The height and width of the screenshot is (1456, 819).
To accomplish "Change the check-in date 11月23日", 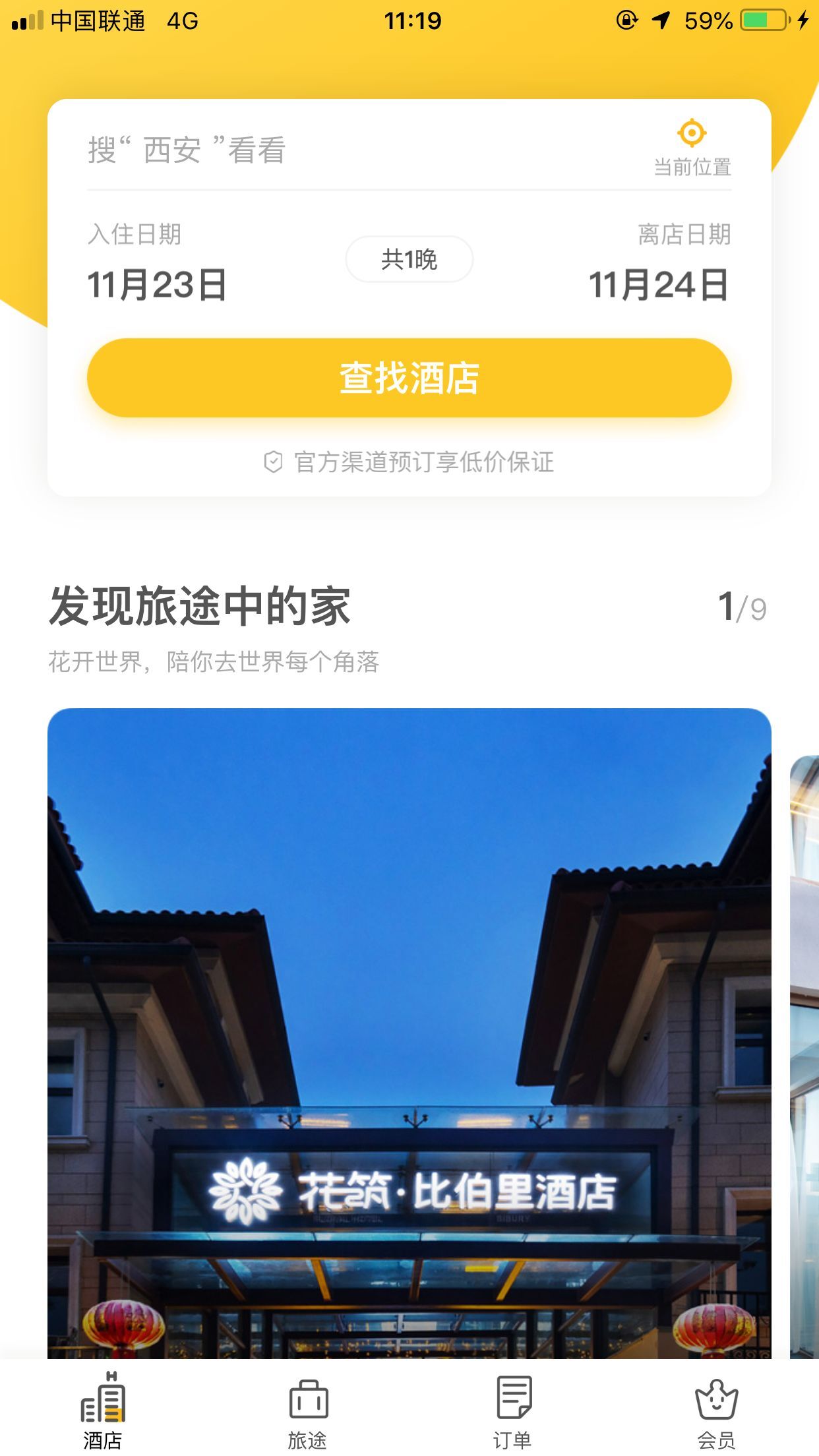I will click(x=157, y=284).
